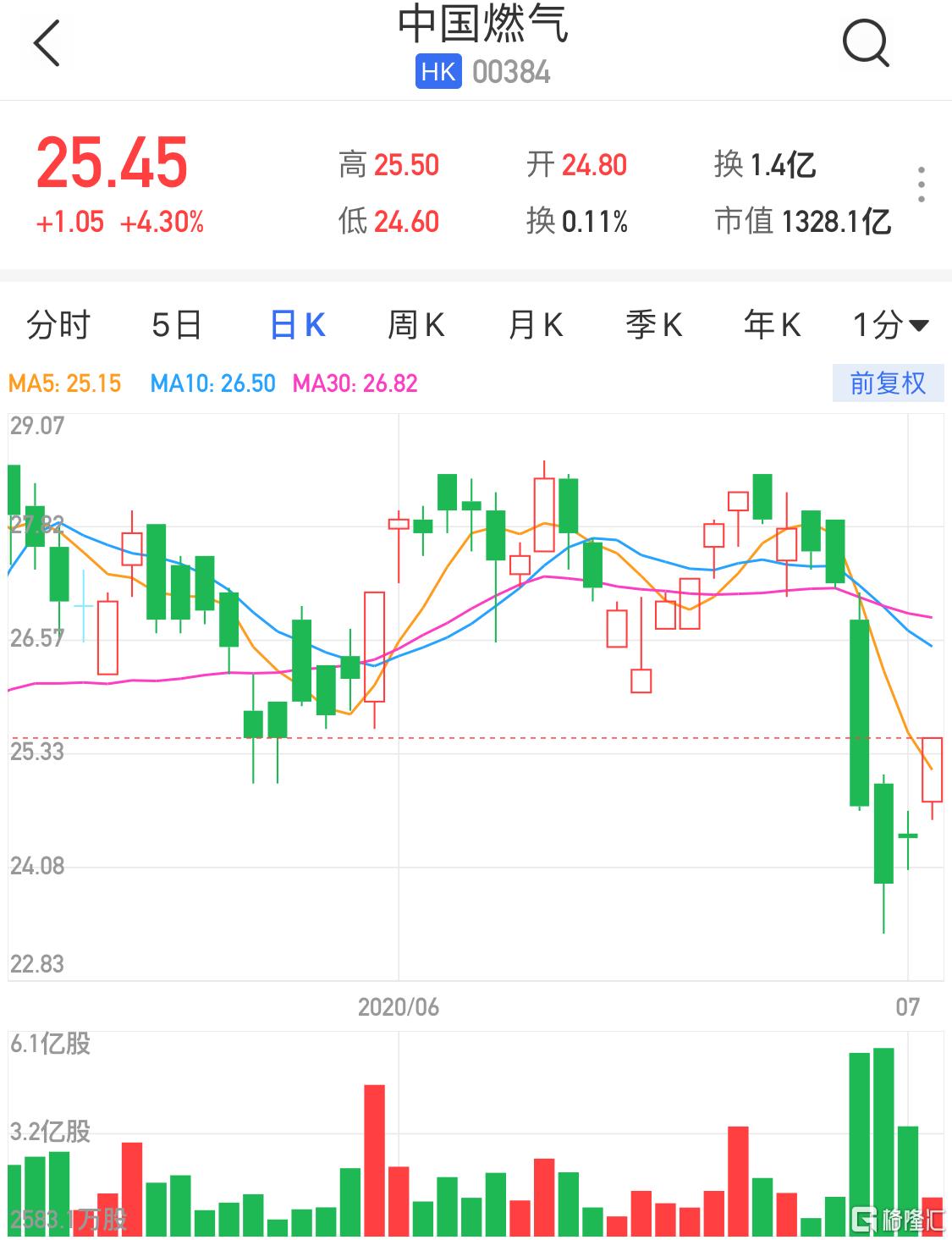Switch to the 月K chart tab
The height and width of the screenshot is (1240, 952).
(x=535, y=325)
